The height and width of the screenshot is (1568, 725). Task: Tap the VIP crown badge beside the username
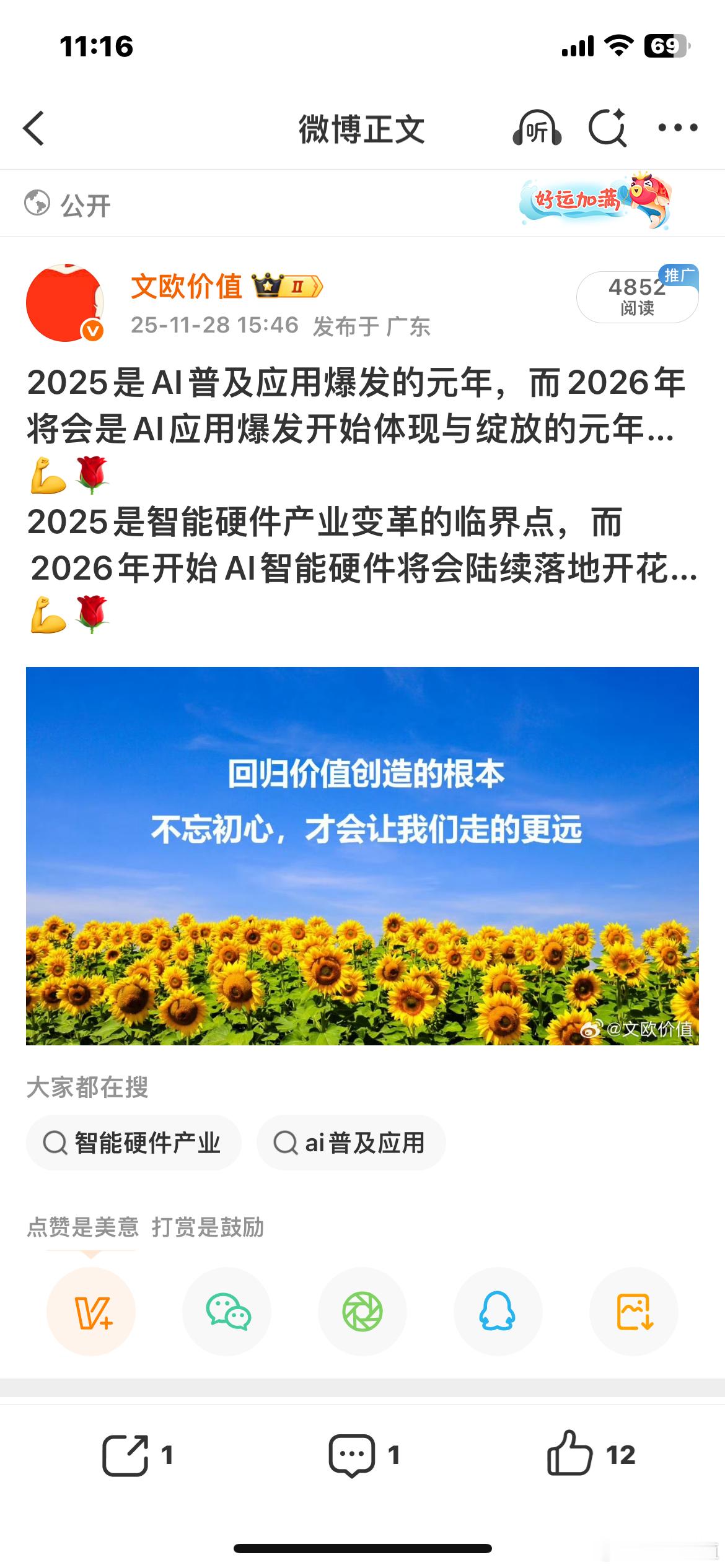pos(287,287)
